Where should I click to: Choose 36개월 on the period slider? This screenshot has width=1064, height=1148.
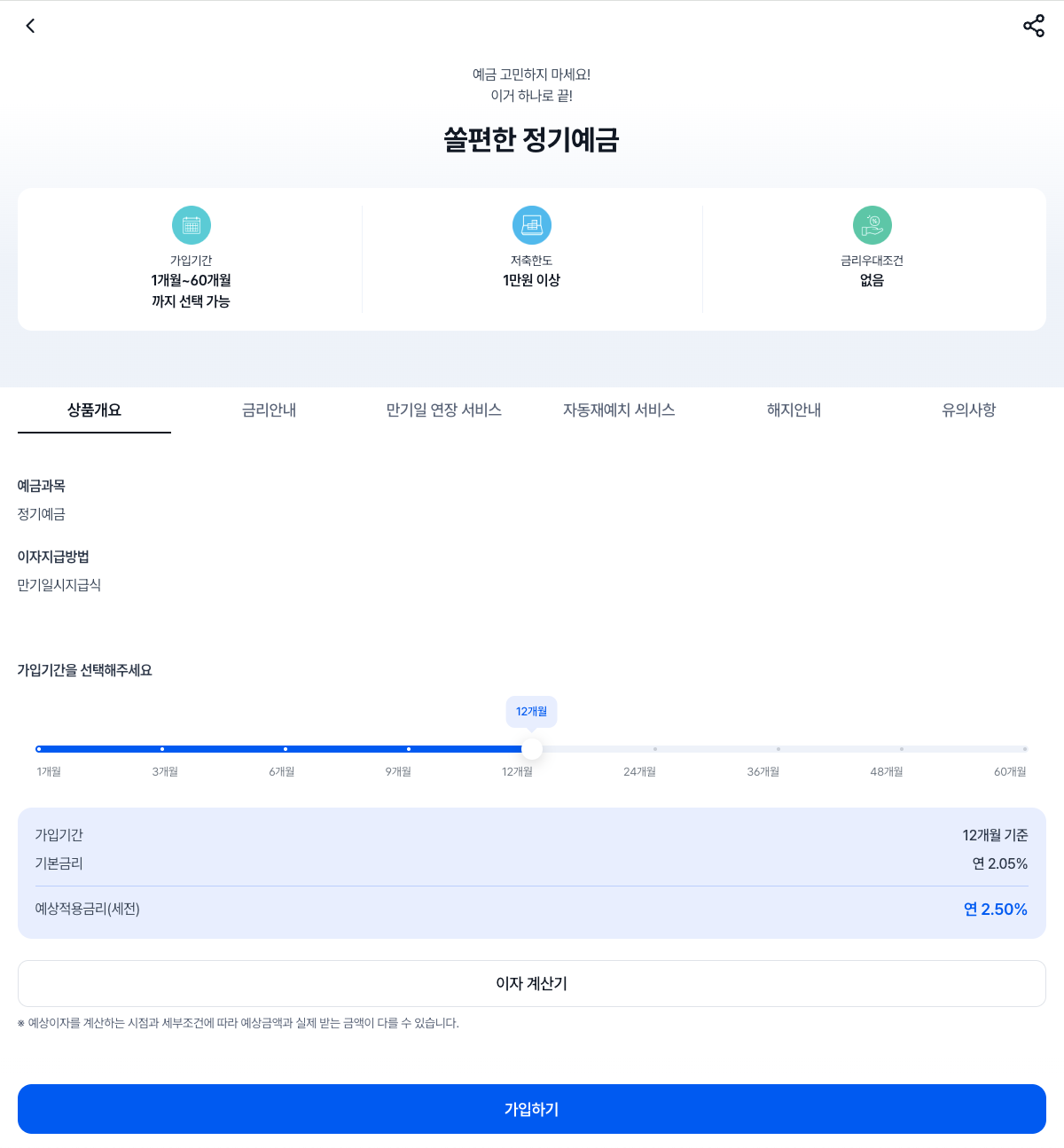tap(778, 749)
